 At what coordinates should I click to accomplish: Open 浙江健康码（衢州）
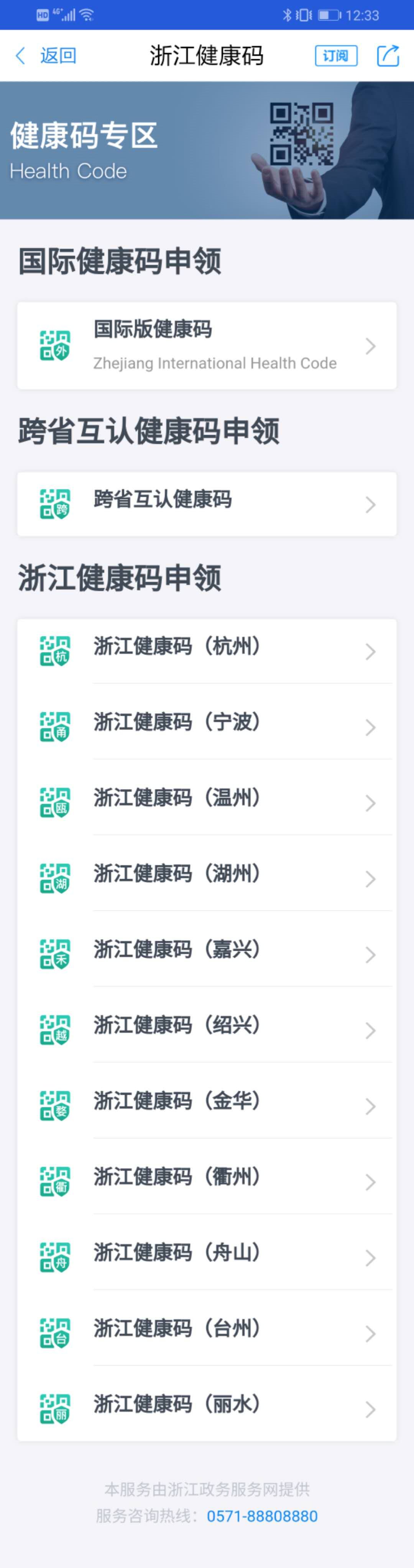coord(207,1182)
